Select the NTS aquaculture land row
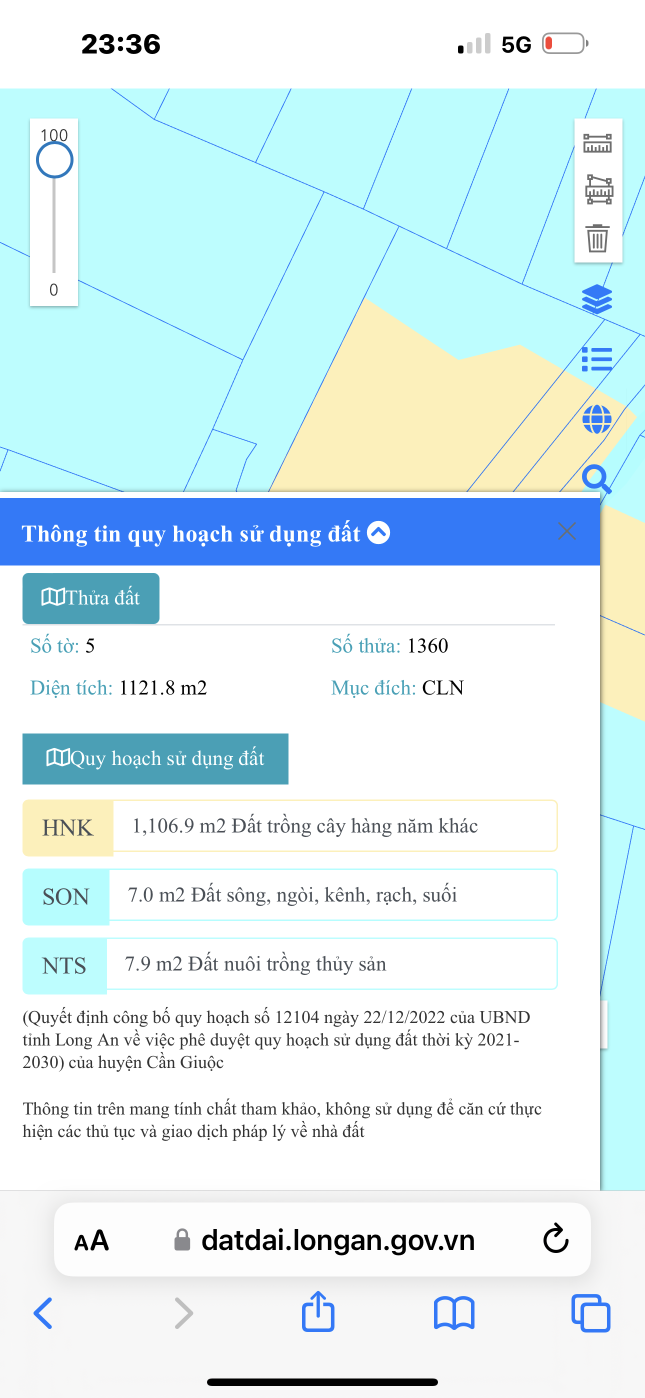 tap(290, 965)
